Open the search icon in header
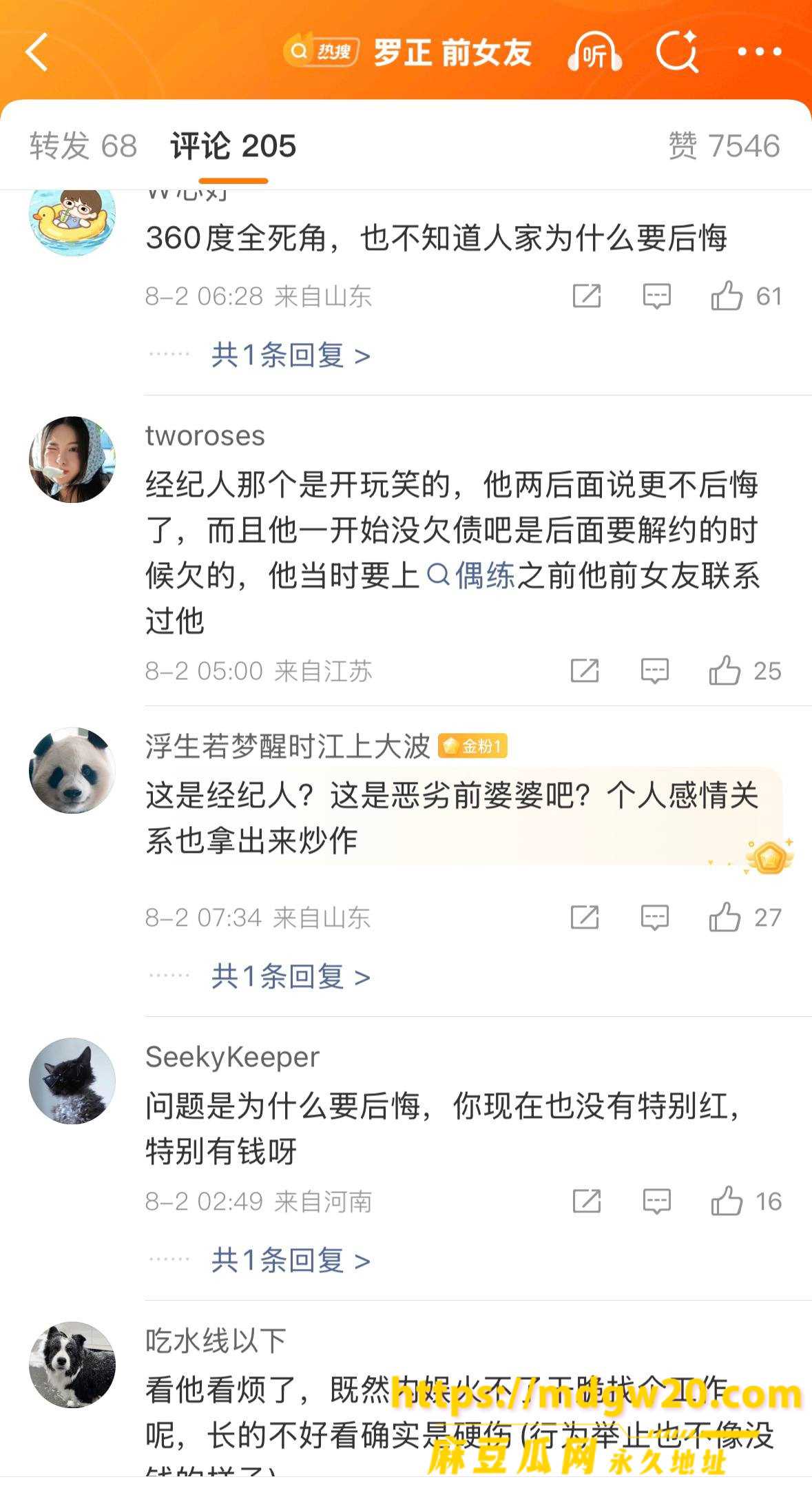 [x=678, y=52]
